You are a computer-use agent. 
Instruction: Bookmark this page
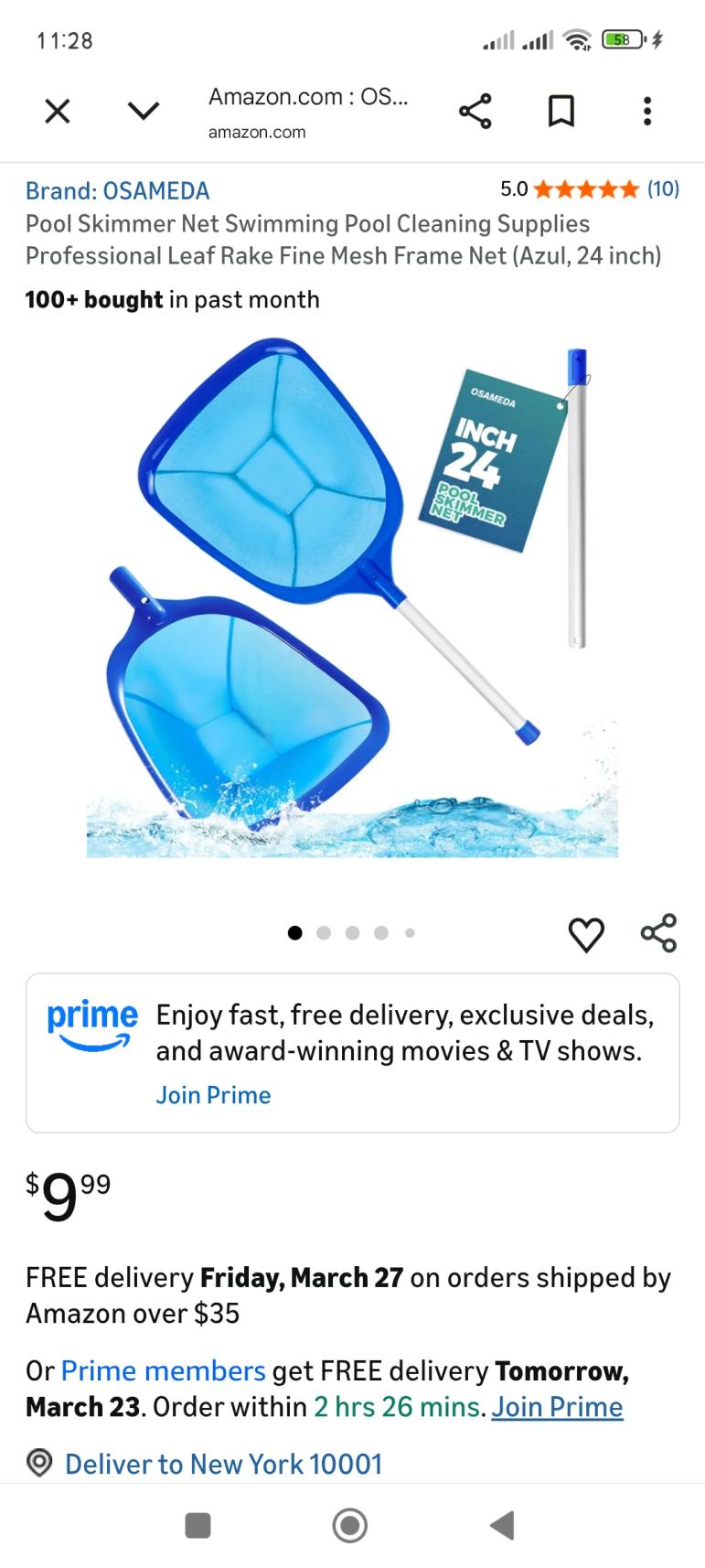[561, 112]
